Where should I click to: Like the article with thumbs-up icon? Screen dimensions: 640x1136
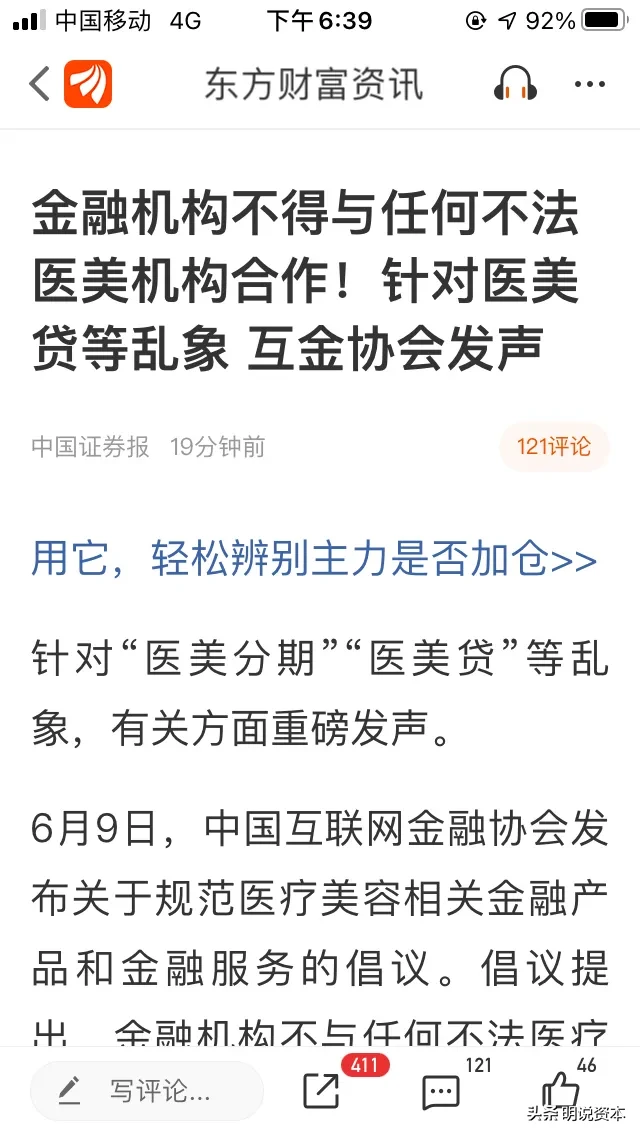click(x=560, y=1091)
